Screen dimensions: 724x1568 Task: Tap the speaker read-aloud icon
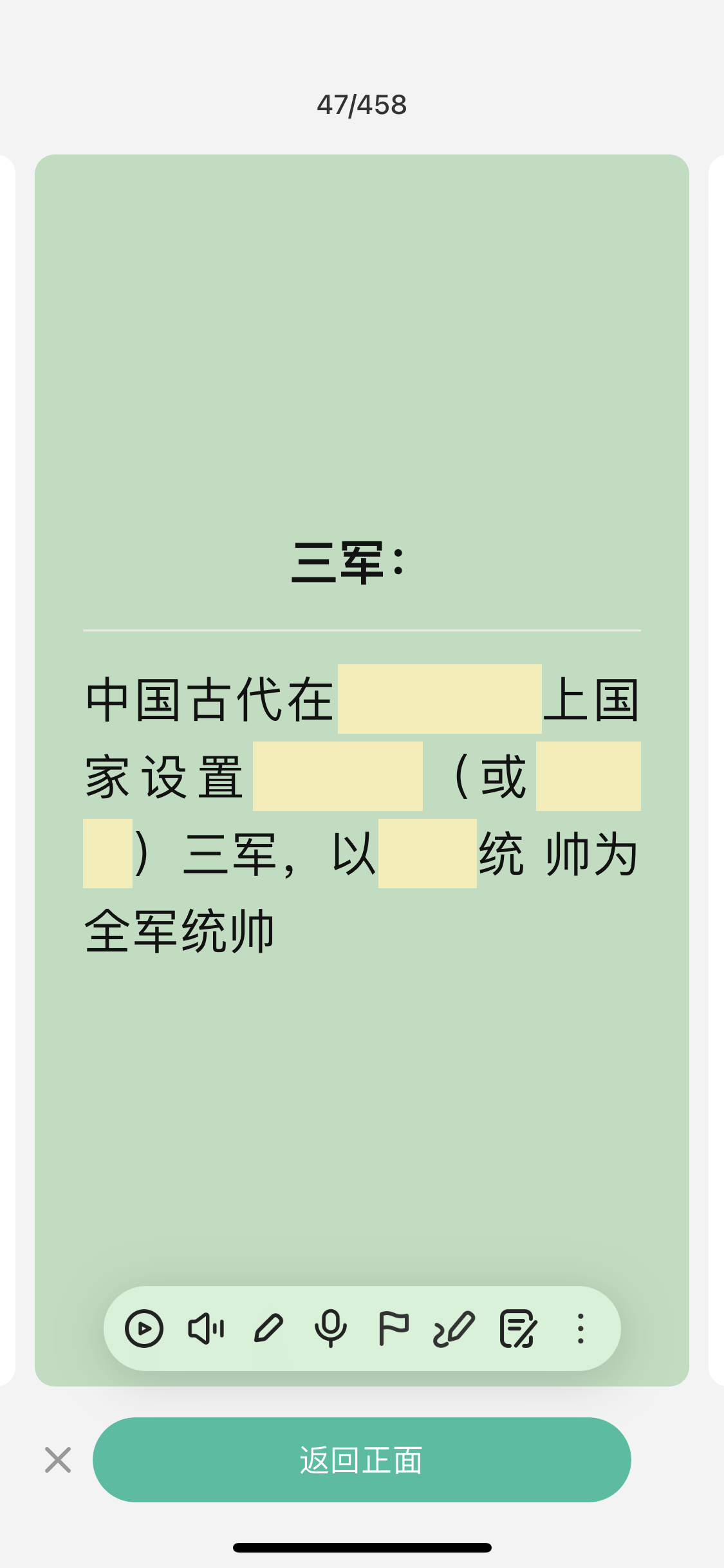[x=206, y=1329]
